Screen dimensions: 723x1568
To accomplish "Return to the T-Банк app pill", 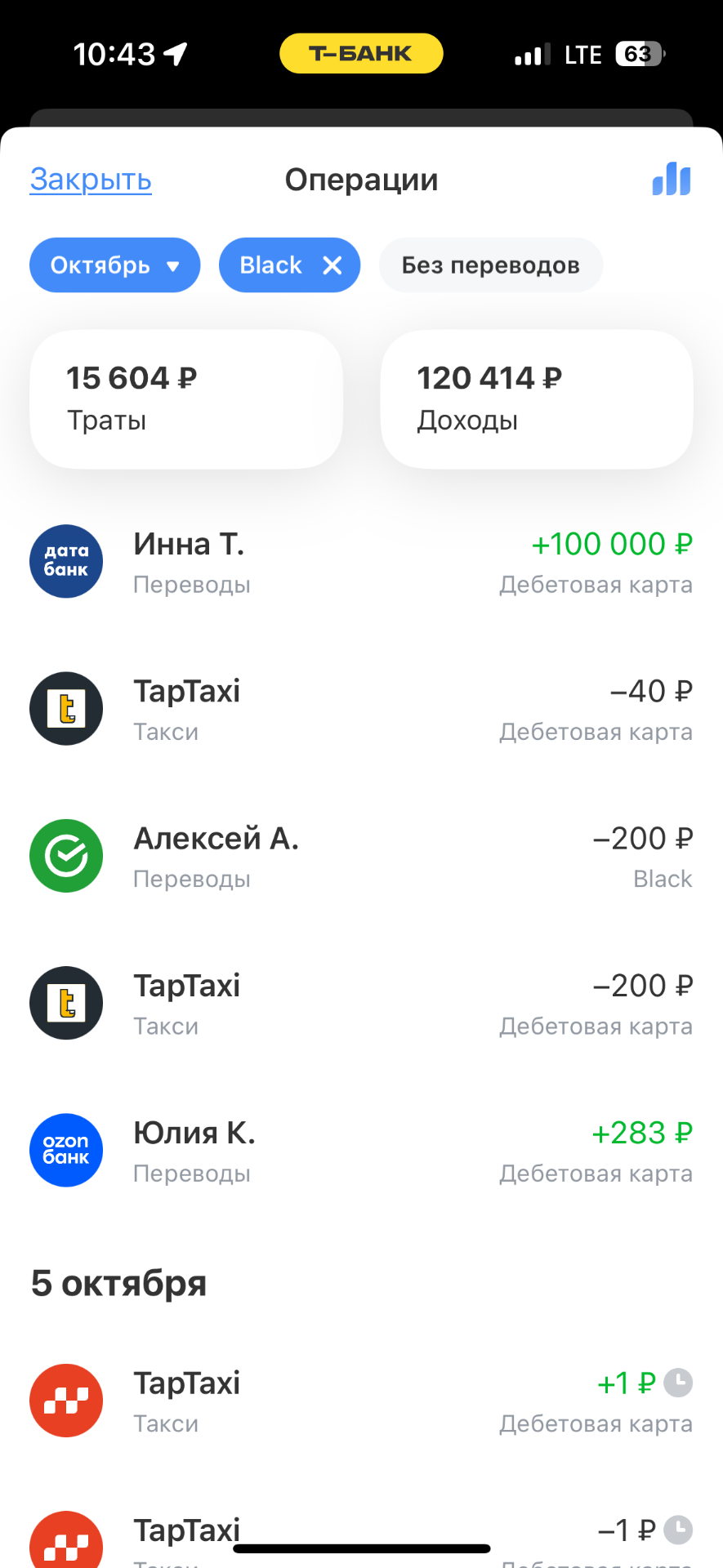I will point(361,54).
